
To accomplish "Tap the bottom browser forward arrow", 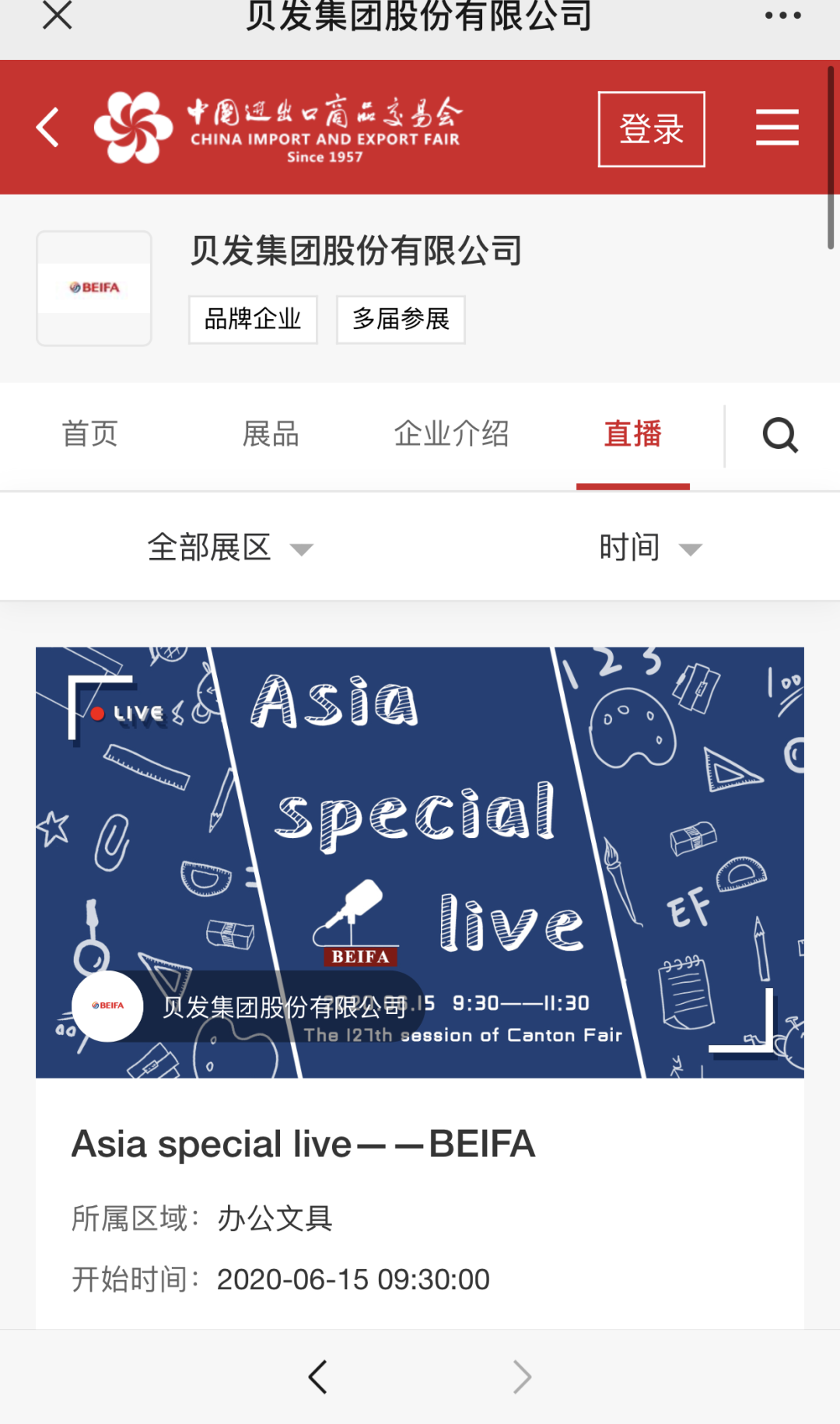I will [522, 1377].
